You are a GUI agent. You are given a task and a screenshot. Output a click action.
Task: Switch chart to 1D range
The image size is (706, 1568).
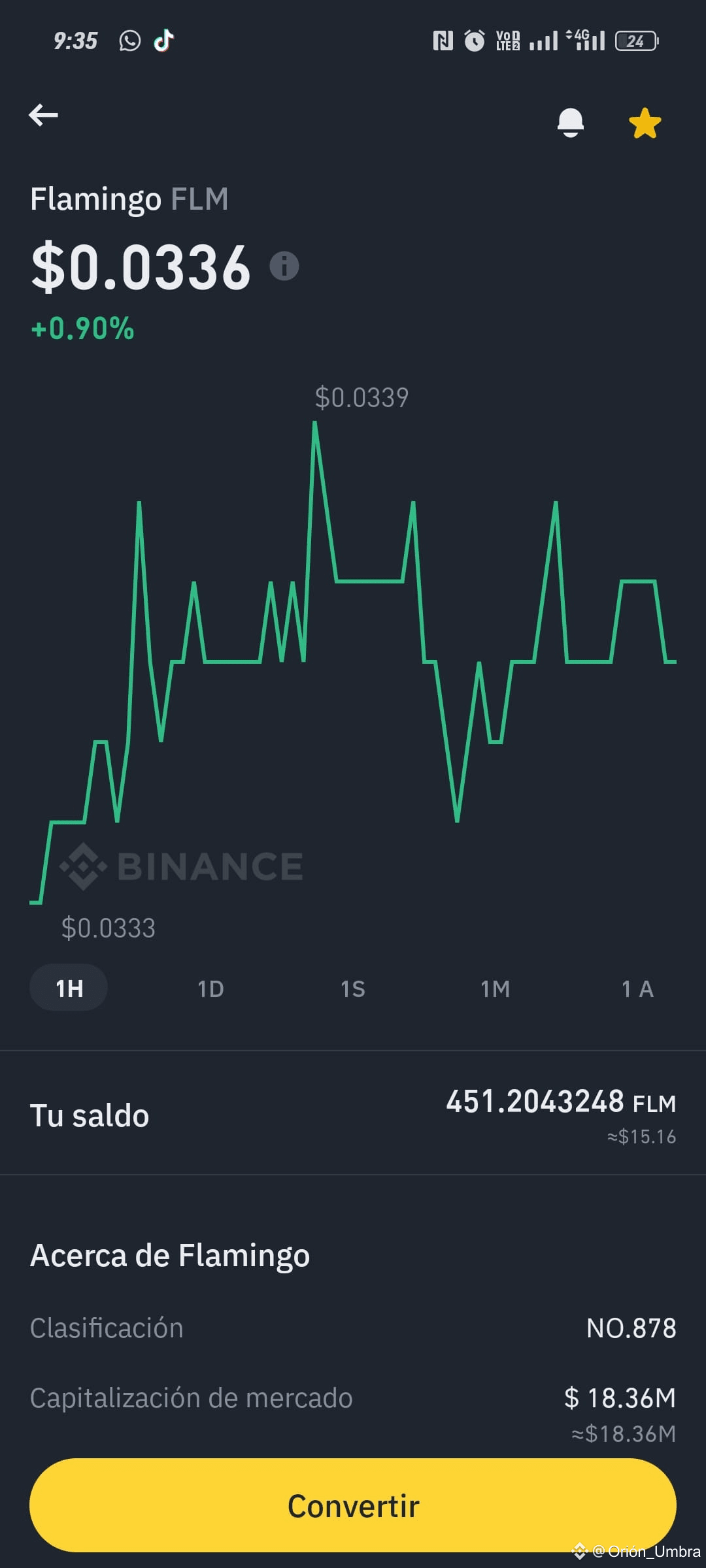[x=210, y=989]
